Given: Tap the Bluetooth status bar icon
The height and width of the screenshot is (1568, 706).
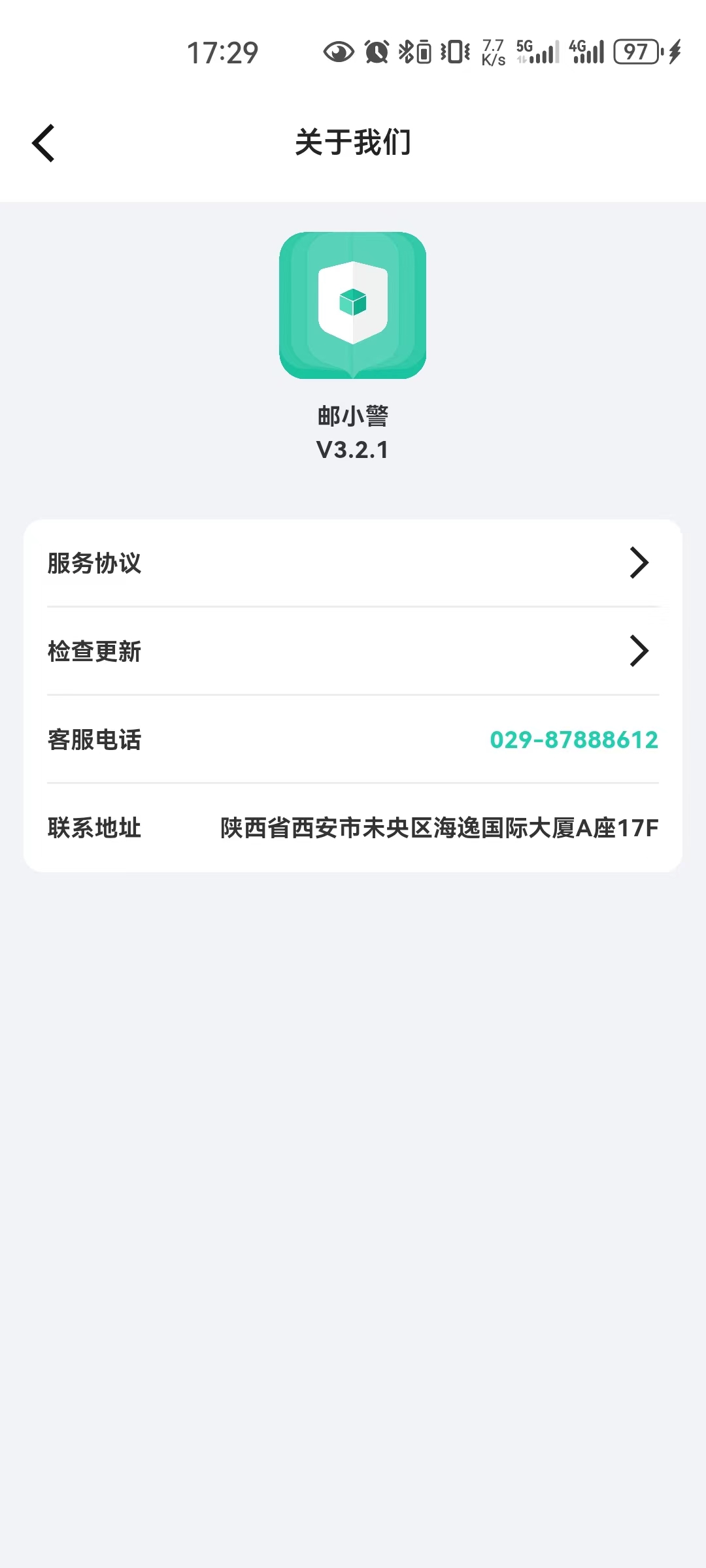Looking at the screenshot, I should coord(407,51).
